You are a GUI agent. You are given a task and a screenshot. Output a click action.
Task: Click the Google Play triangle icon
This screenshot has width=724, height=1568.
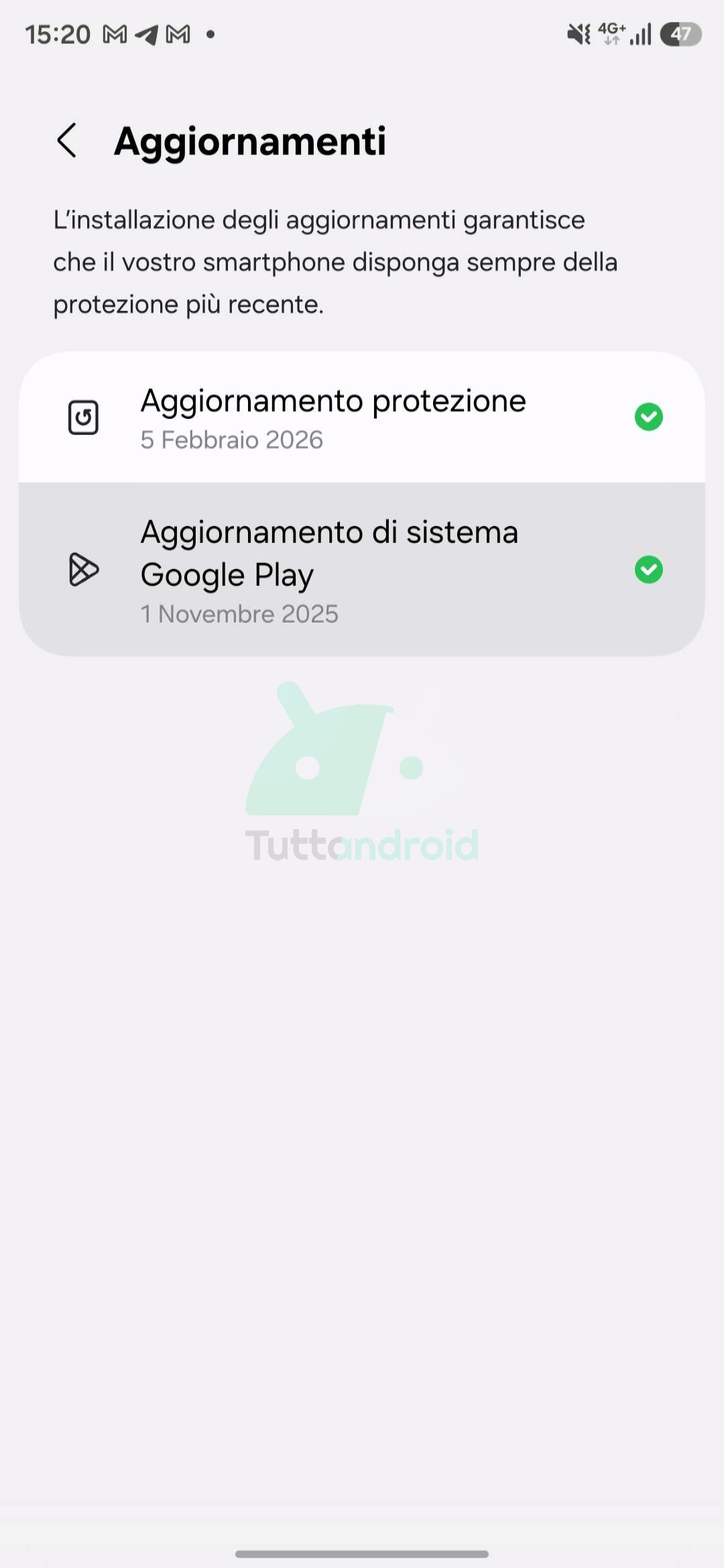(x=84, y=571)
